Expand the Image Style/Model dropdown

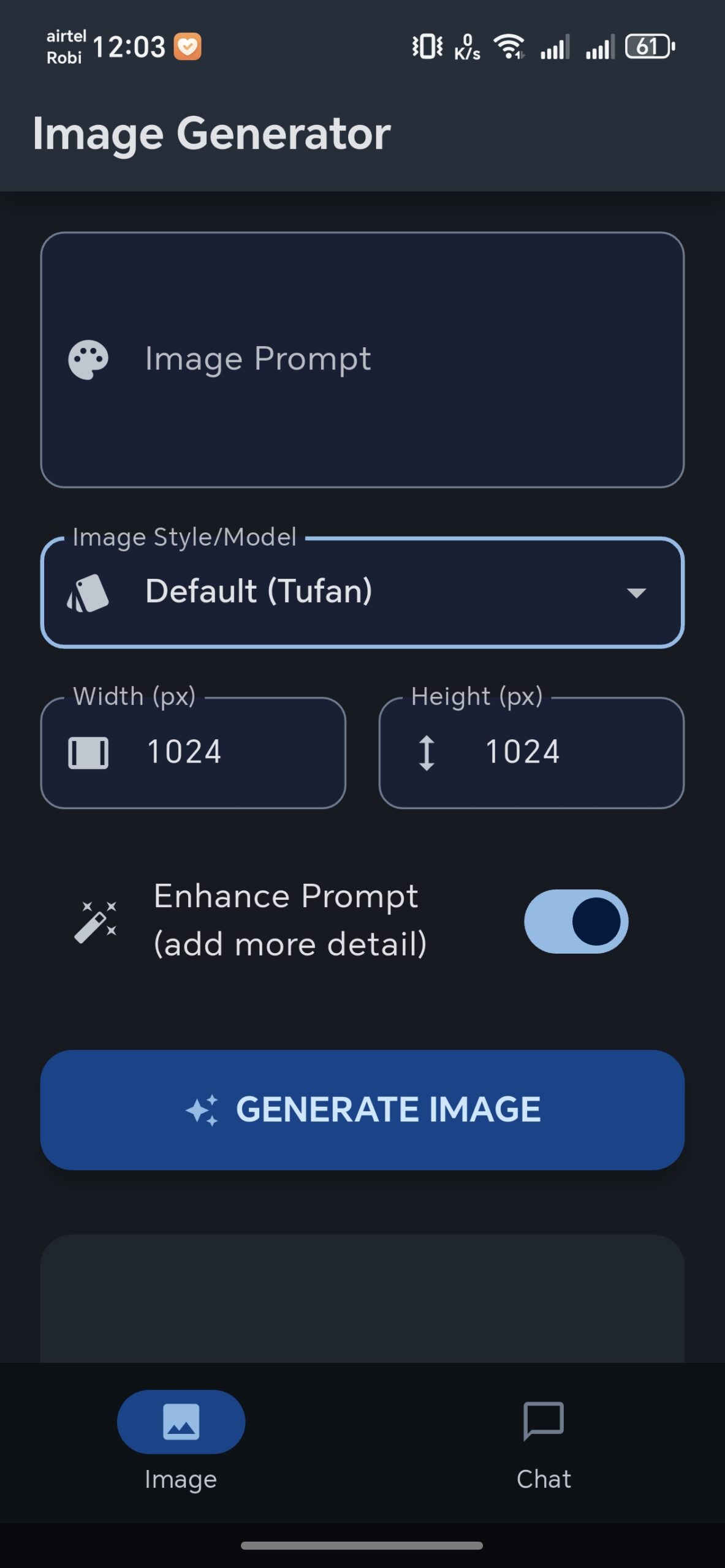[362, 592]
